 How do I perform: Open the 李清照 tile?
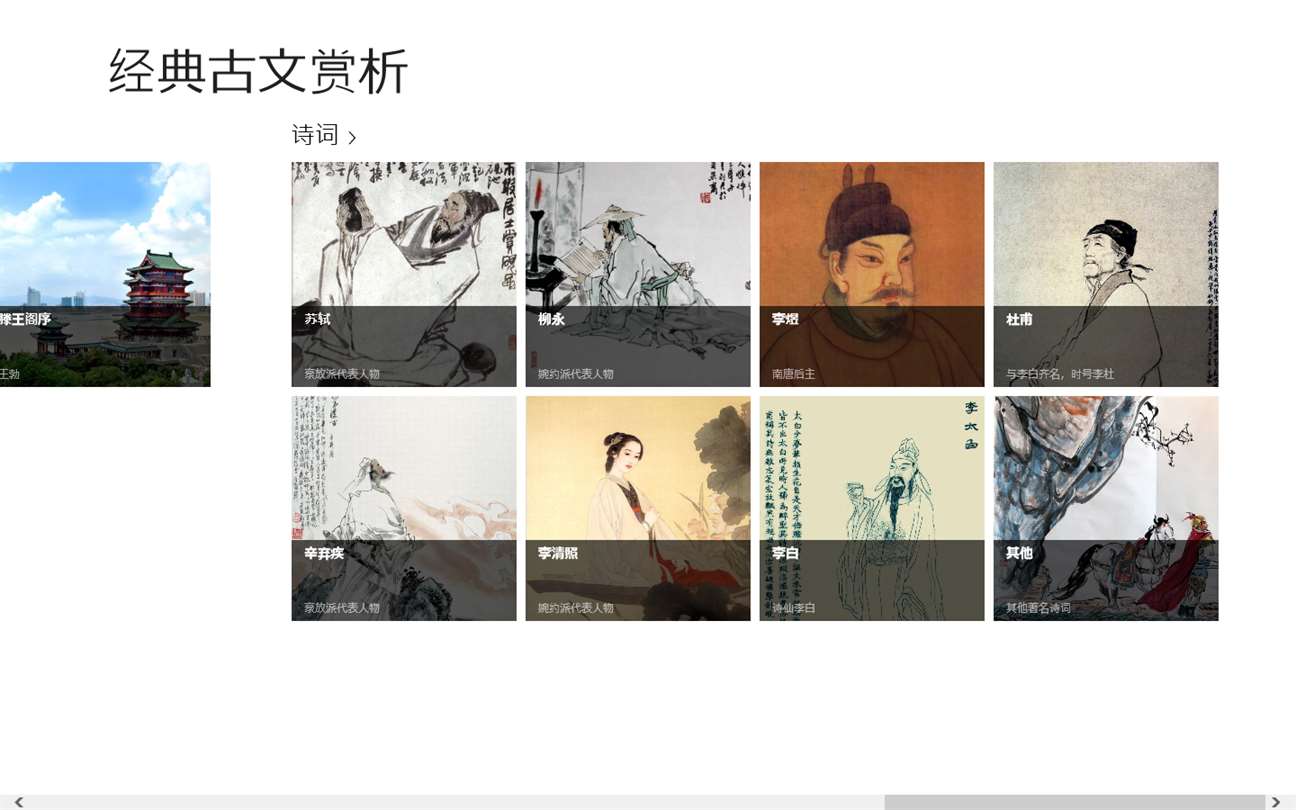coord(637,508)
